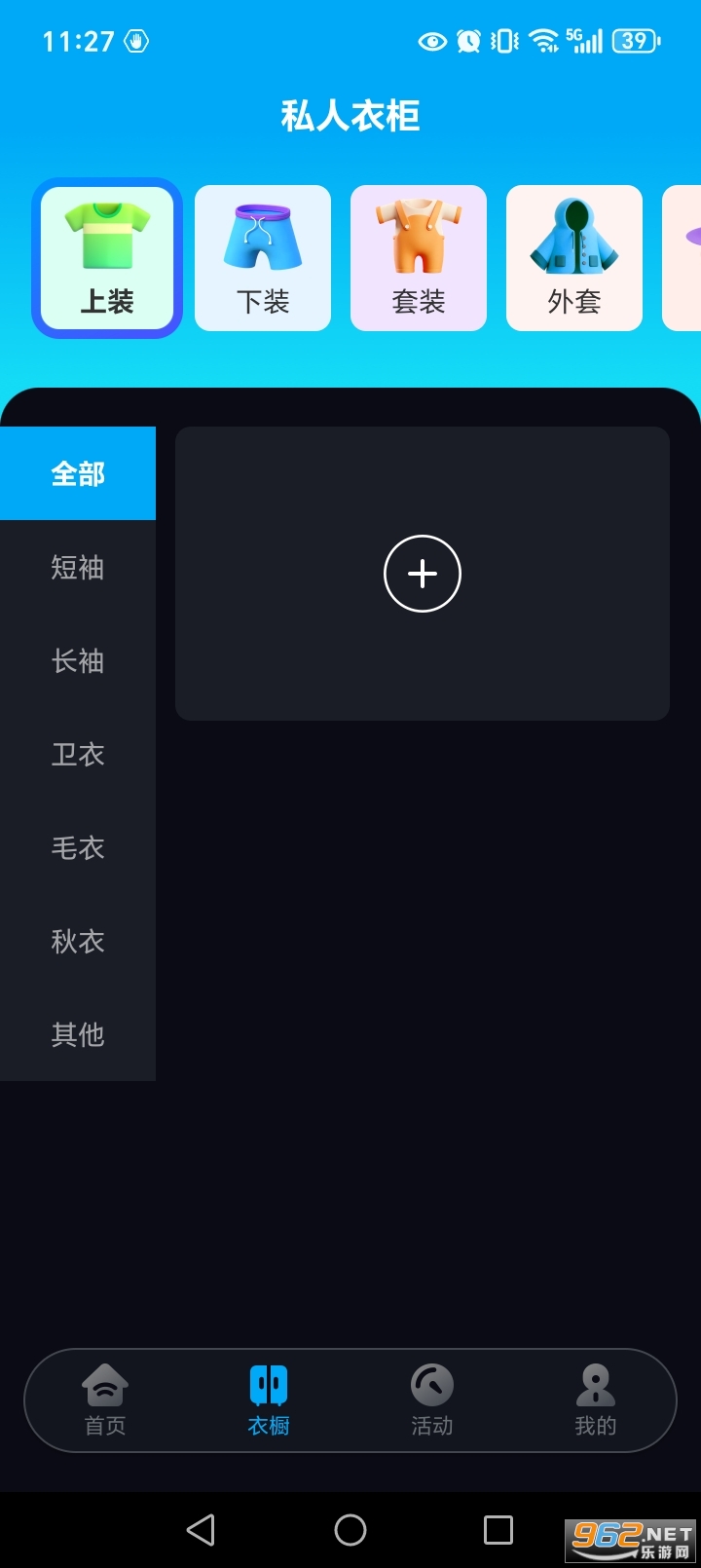
Task: Tap the Android home circle button
Action: (350, 1529)
